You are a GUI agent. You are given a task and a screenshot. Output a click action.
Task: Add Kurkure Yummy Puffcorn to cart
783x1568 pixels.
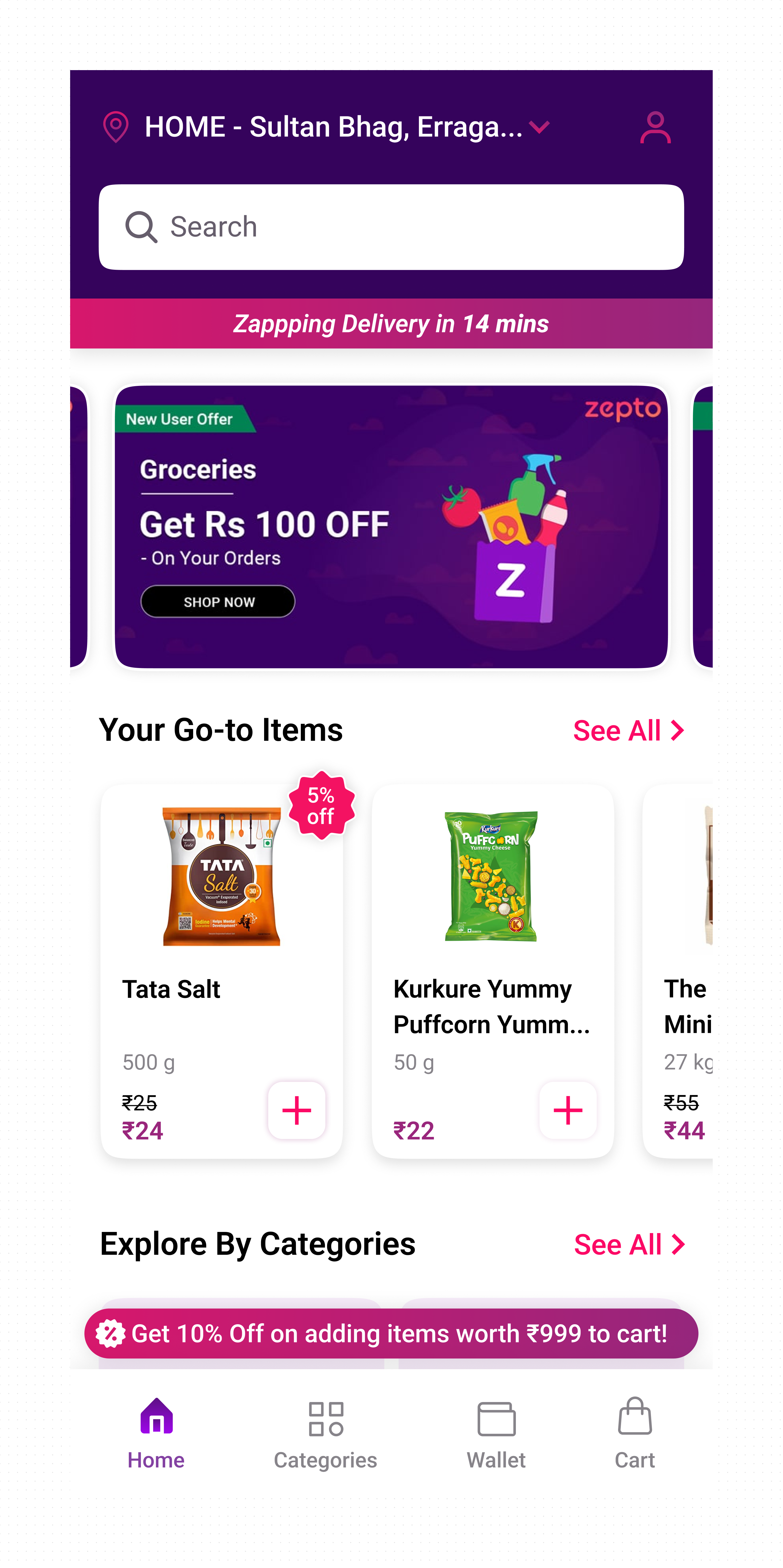(x=567, y=1110)
